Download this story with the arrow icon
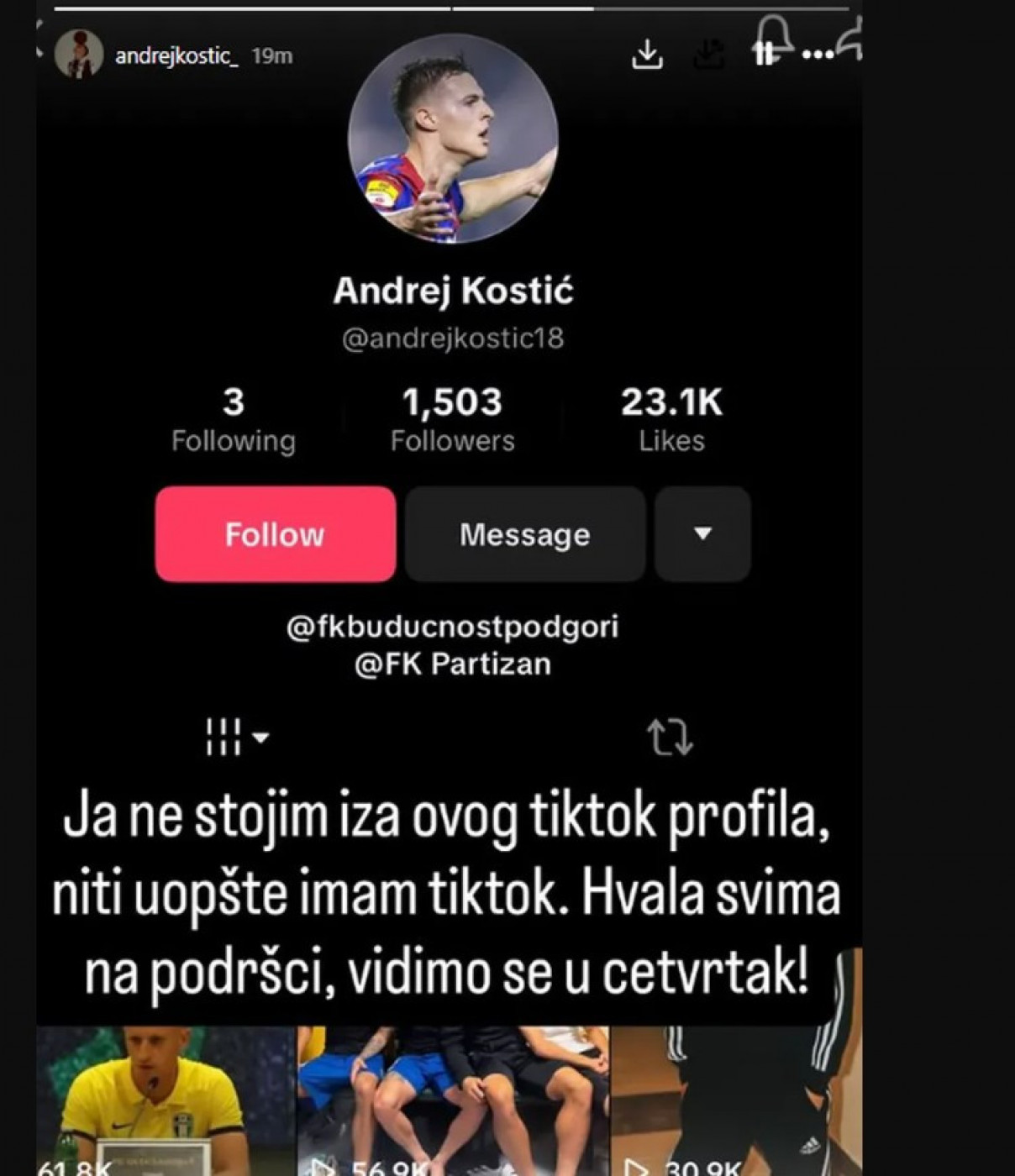1015x1176 pixels. click(x=647, y=55)
